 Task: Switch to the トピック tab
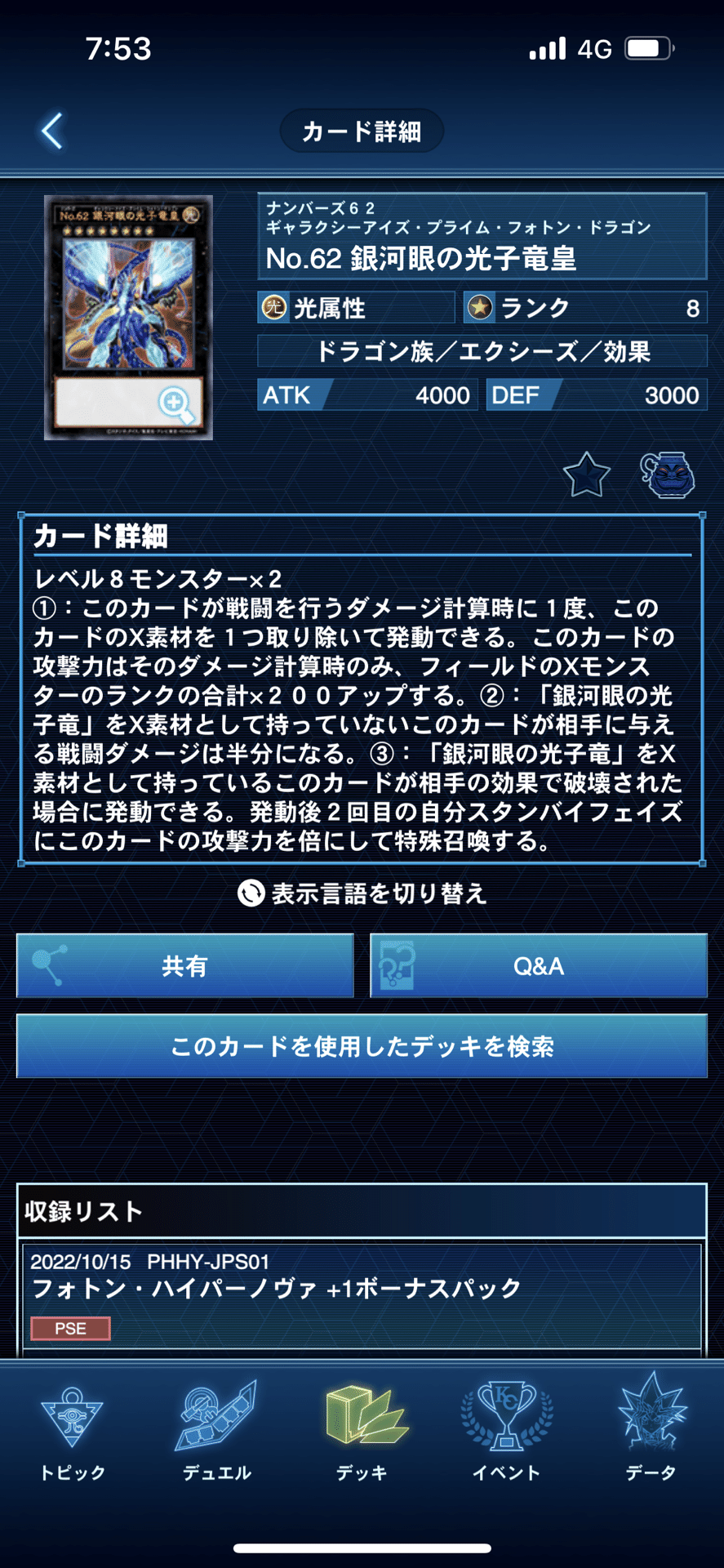(x=73, y=1431)
